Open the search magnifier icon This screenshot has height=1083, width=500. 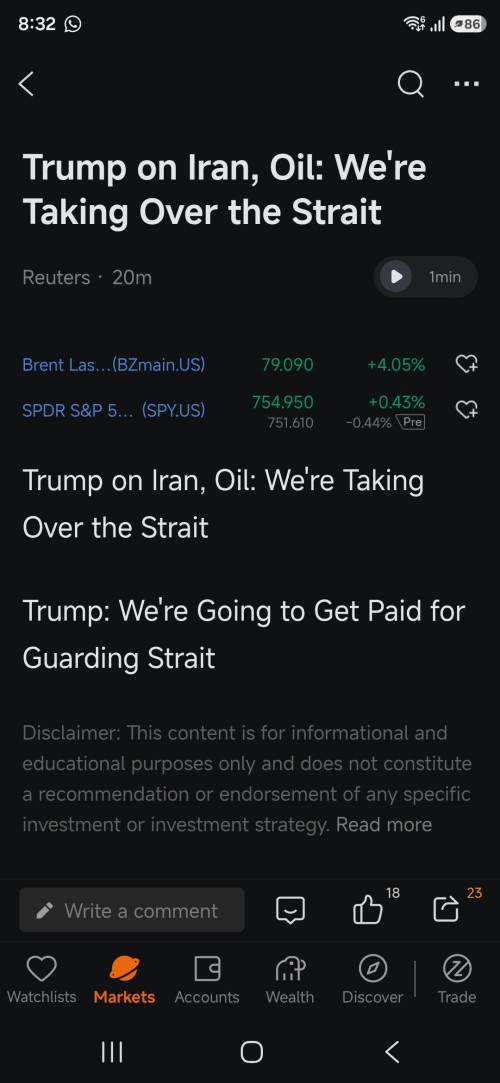pos(410,84)
